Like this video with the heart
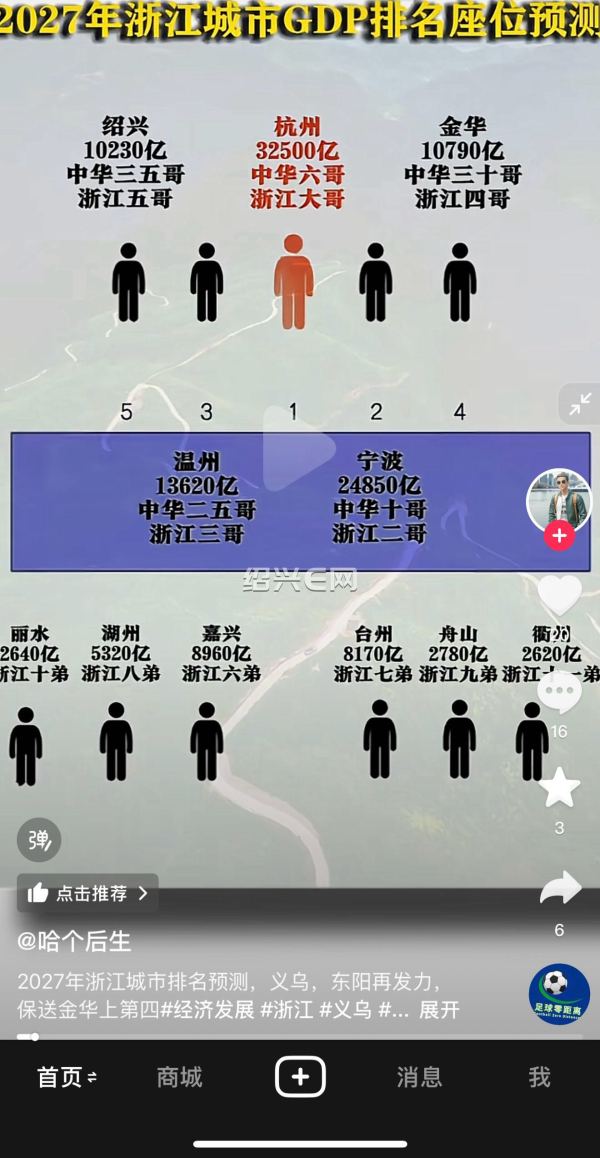Screen dimensions: 600x1158 point(559,596)
